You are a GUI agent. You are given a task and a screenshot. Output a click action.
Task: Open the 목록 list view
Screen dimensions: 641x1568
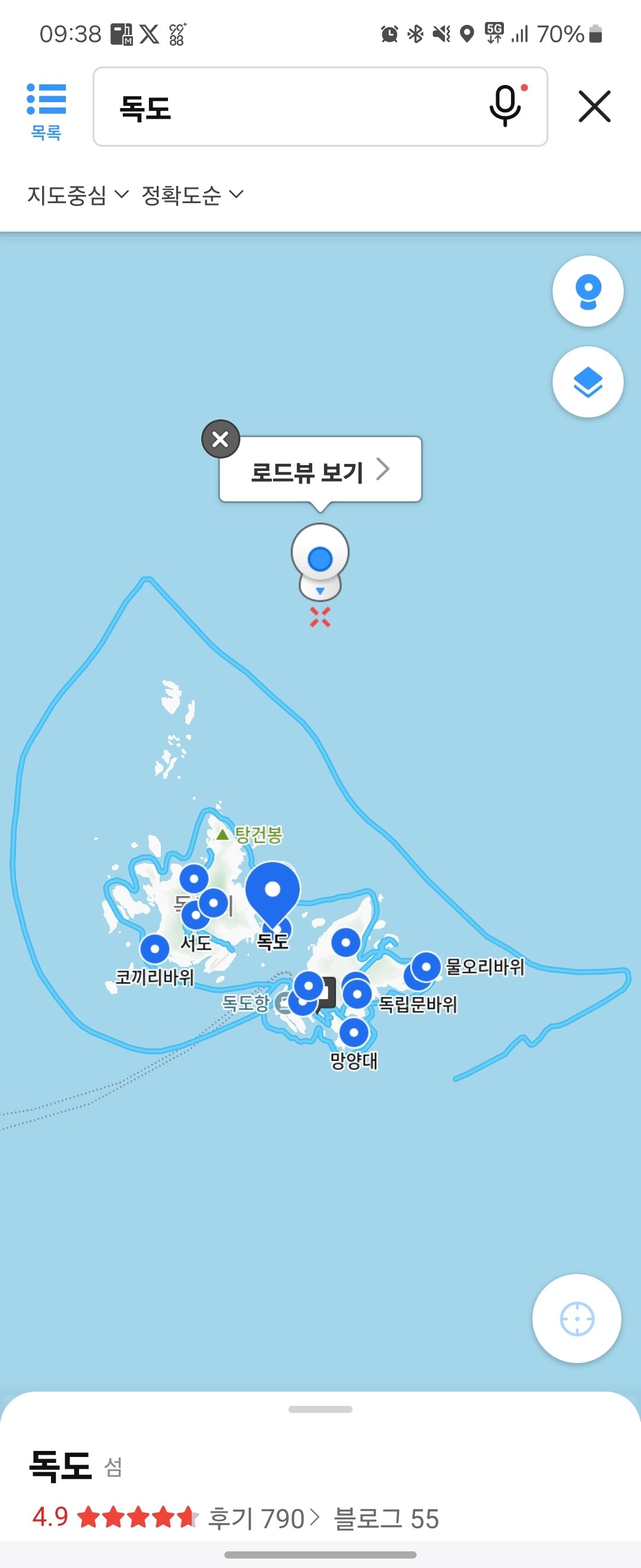click(x=46, y=112)
